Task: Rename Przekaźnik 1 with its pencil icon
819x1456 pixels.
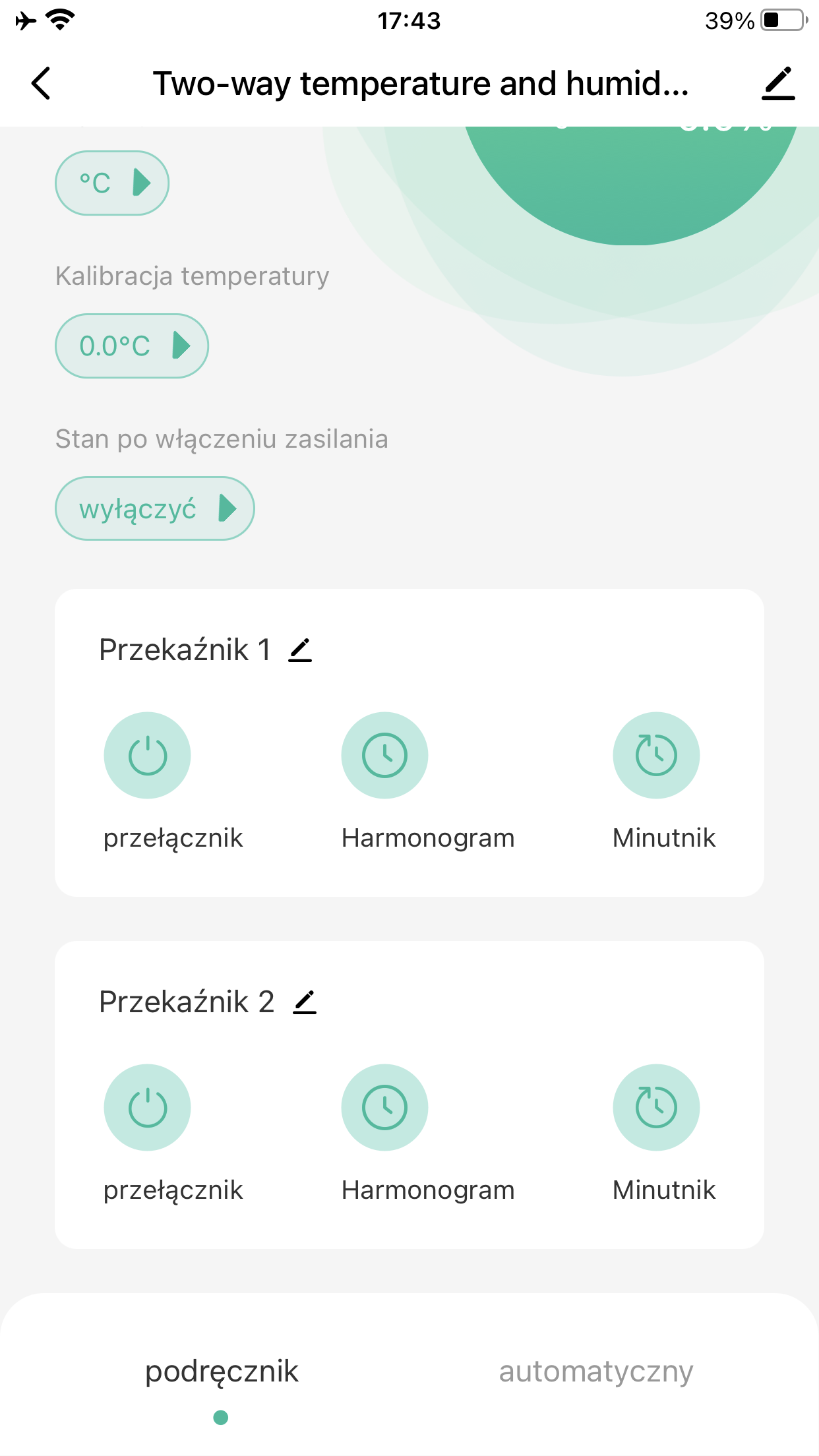Action: (x=300, y=650)
